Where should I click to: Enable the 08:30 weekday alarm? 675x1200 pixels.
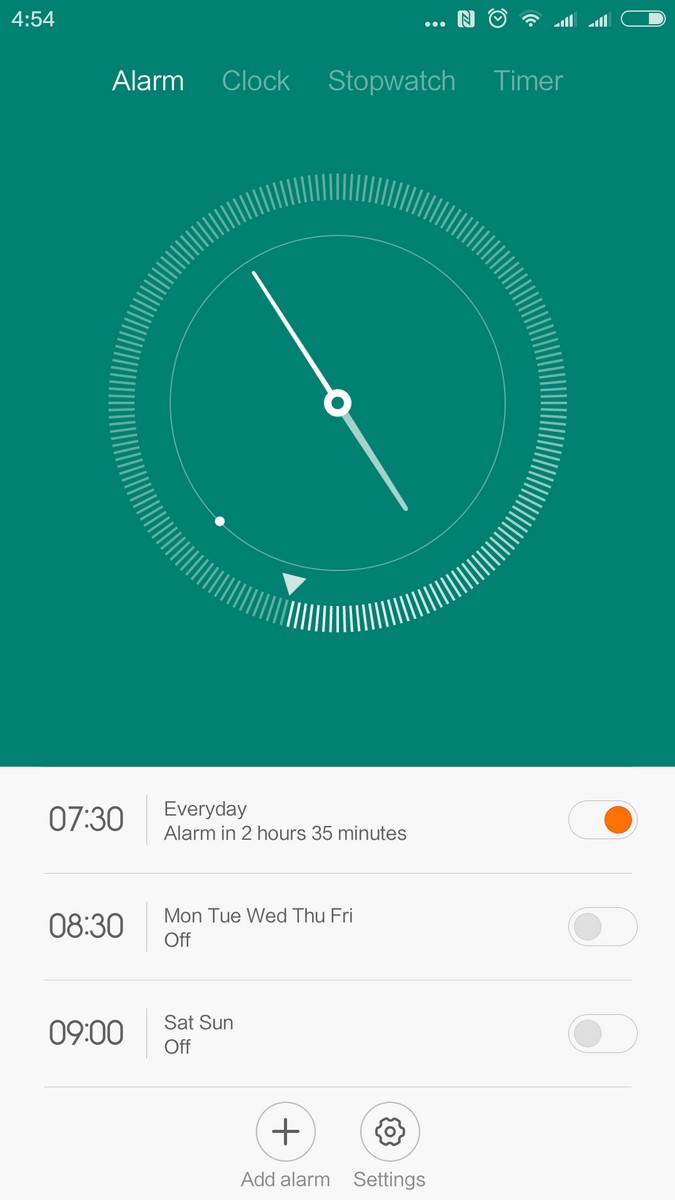602,927
